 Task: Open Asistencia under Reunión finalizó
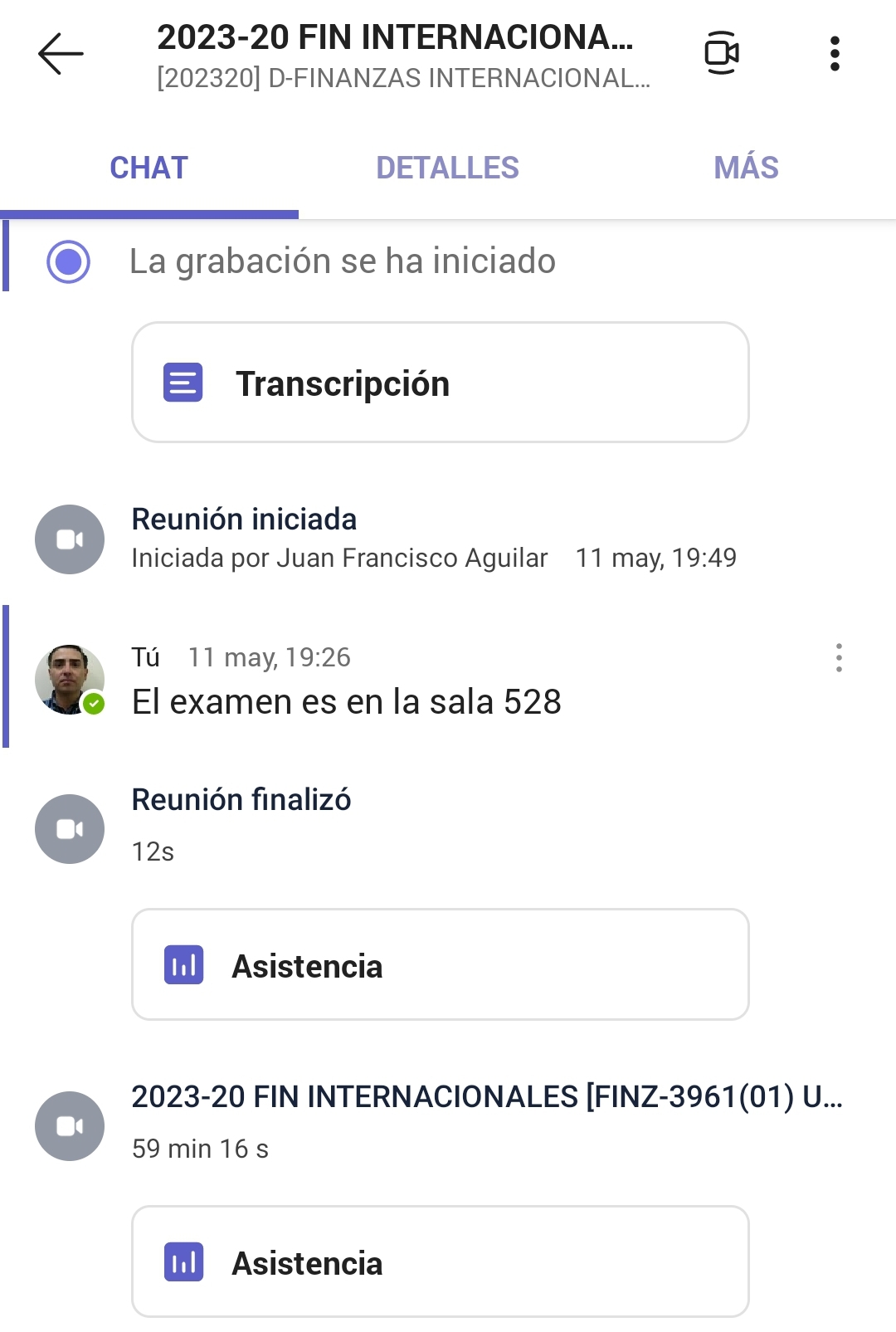440,964
